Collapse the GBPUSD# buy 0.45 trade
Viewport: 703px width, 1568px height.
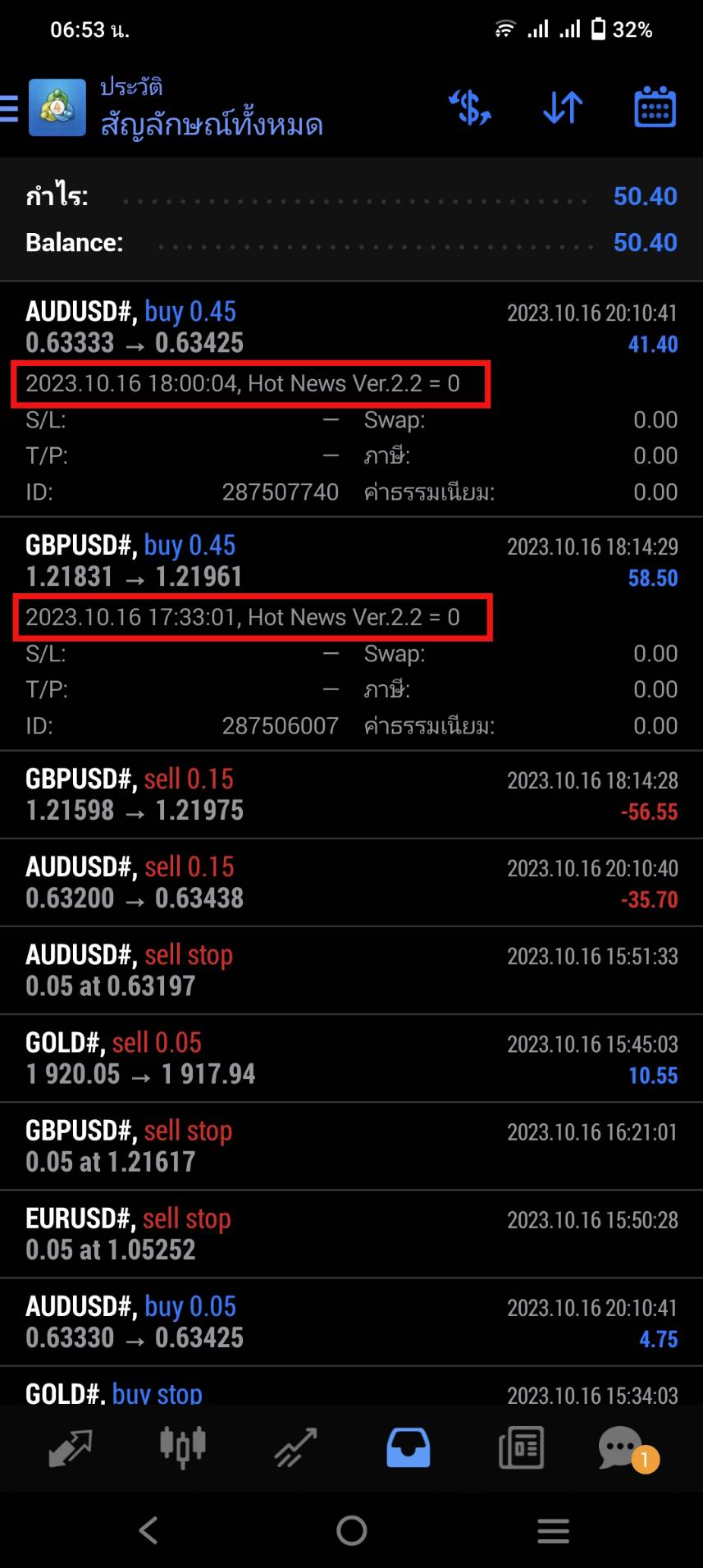point(351,633)
